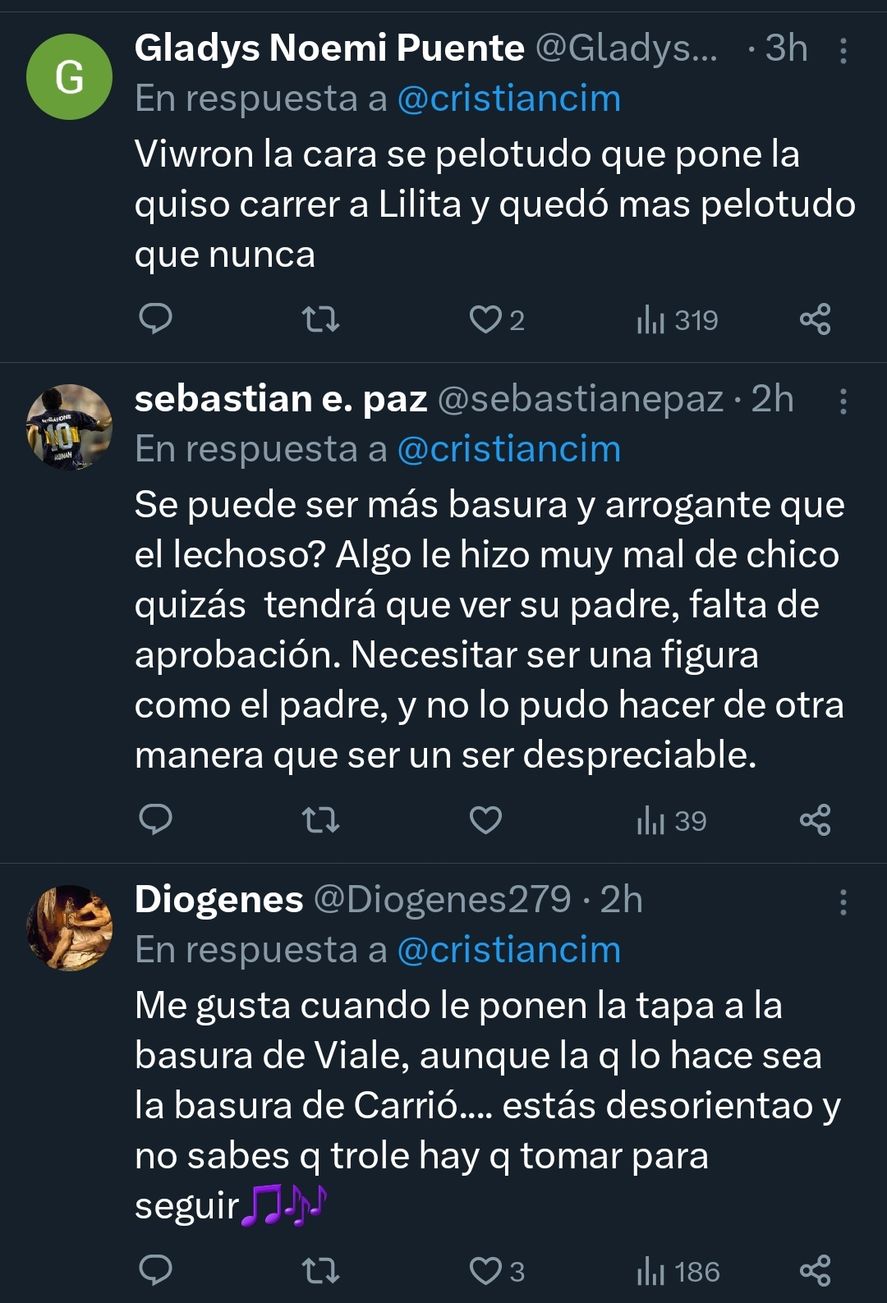
Task: Open @cristiancim's profile link
Action: coord(510,98)
